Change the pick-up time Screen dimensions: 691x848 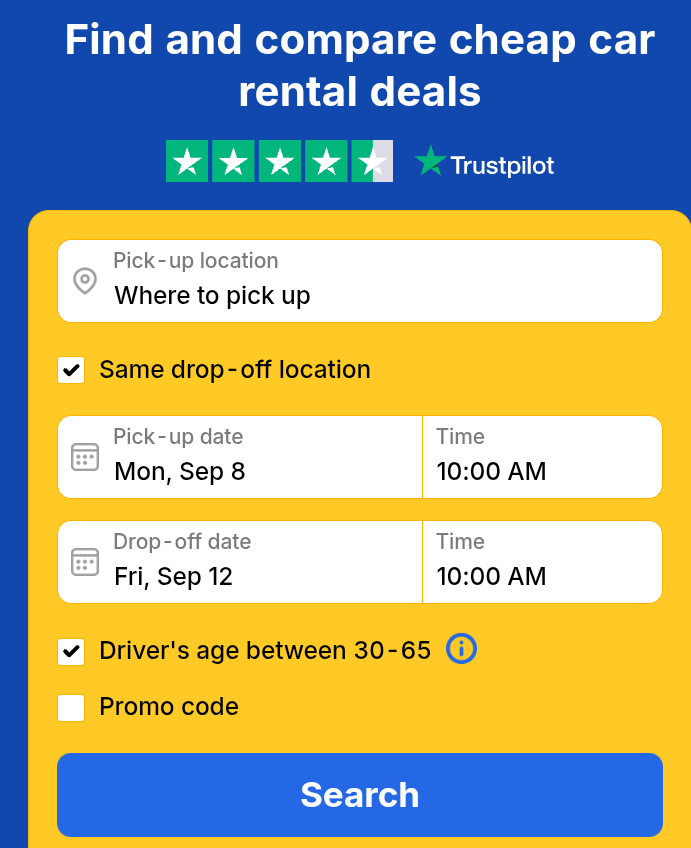click(x=542, y=457)
